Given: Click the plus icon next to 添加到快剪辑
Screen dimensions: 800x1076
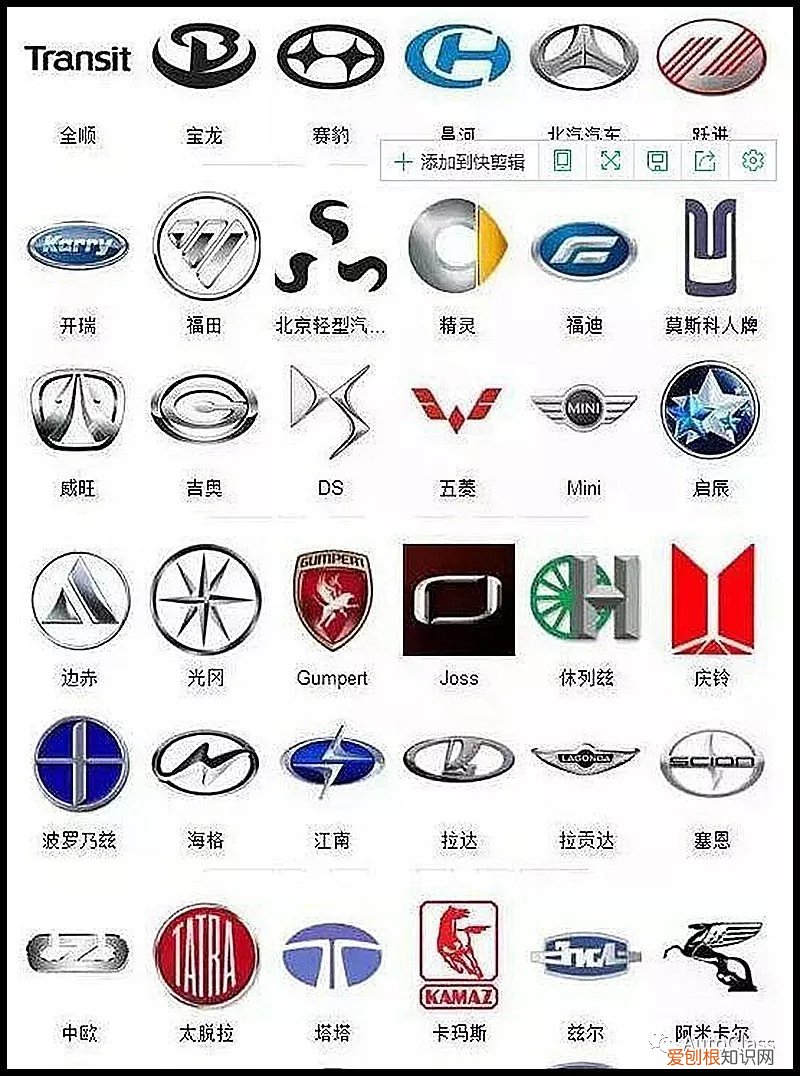Looking at the screenshot, I should click(403, 159).
